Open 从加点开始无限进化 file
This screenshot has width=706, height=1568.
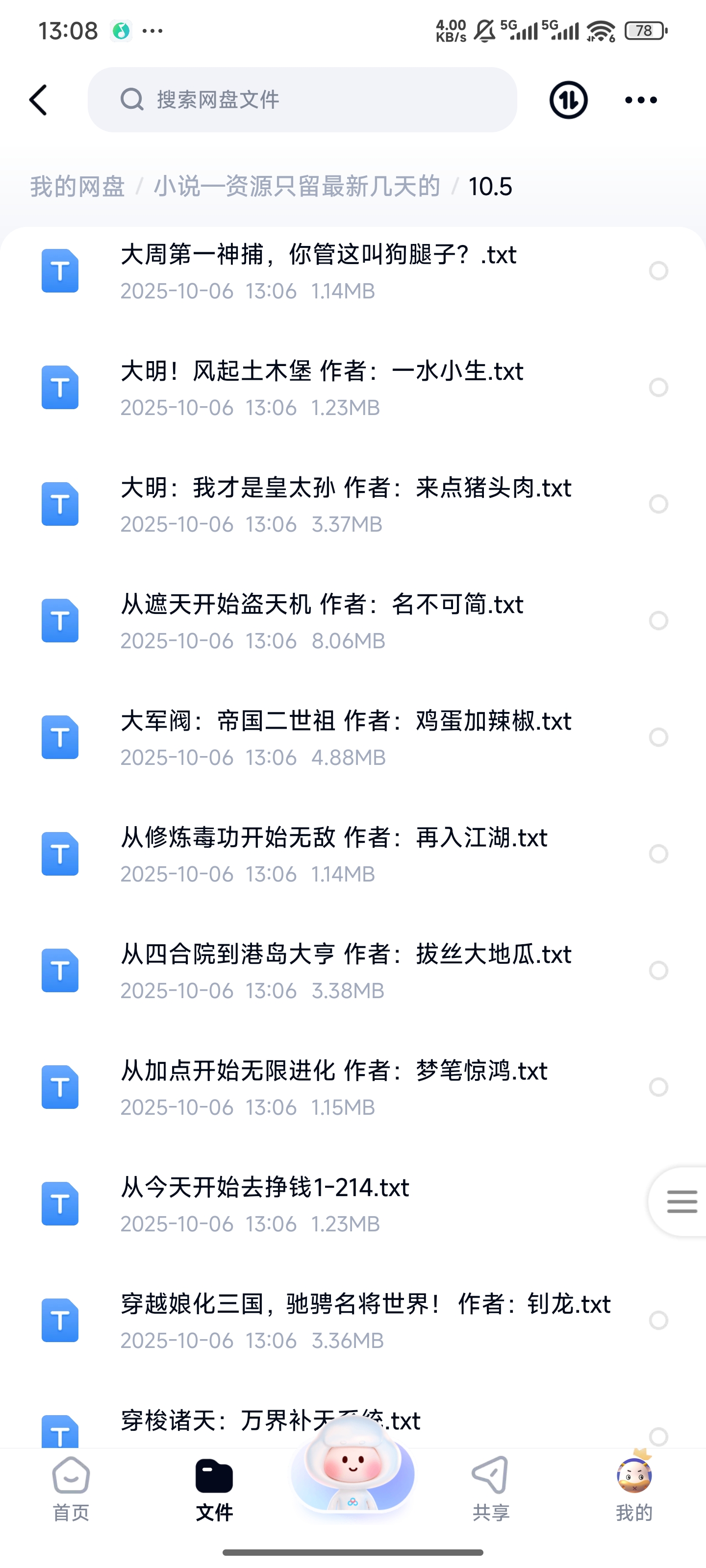coord(334,1087)
